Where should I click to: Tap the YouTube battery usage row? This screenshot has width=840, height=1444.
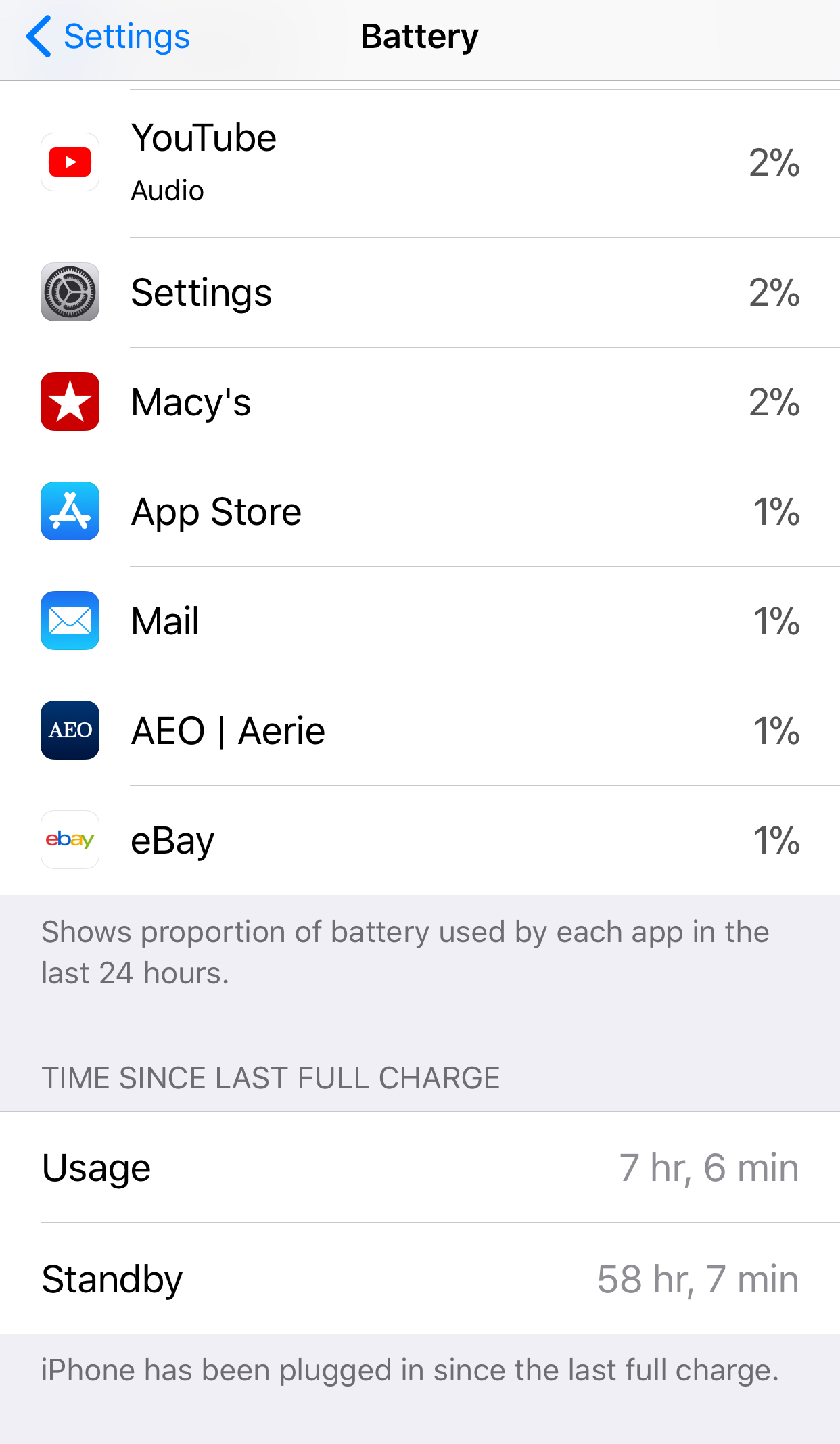pos(420,164)
